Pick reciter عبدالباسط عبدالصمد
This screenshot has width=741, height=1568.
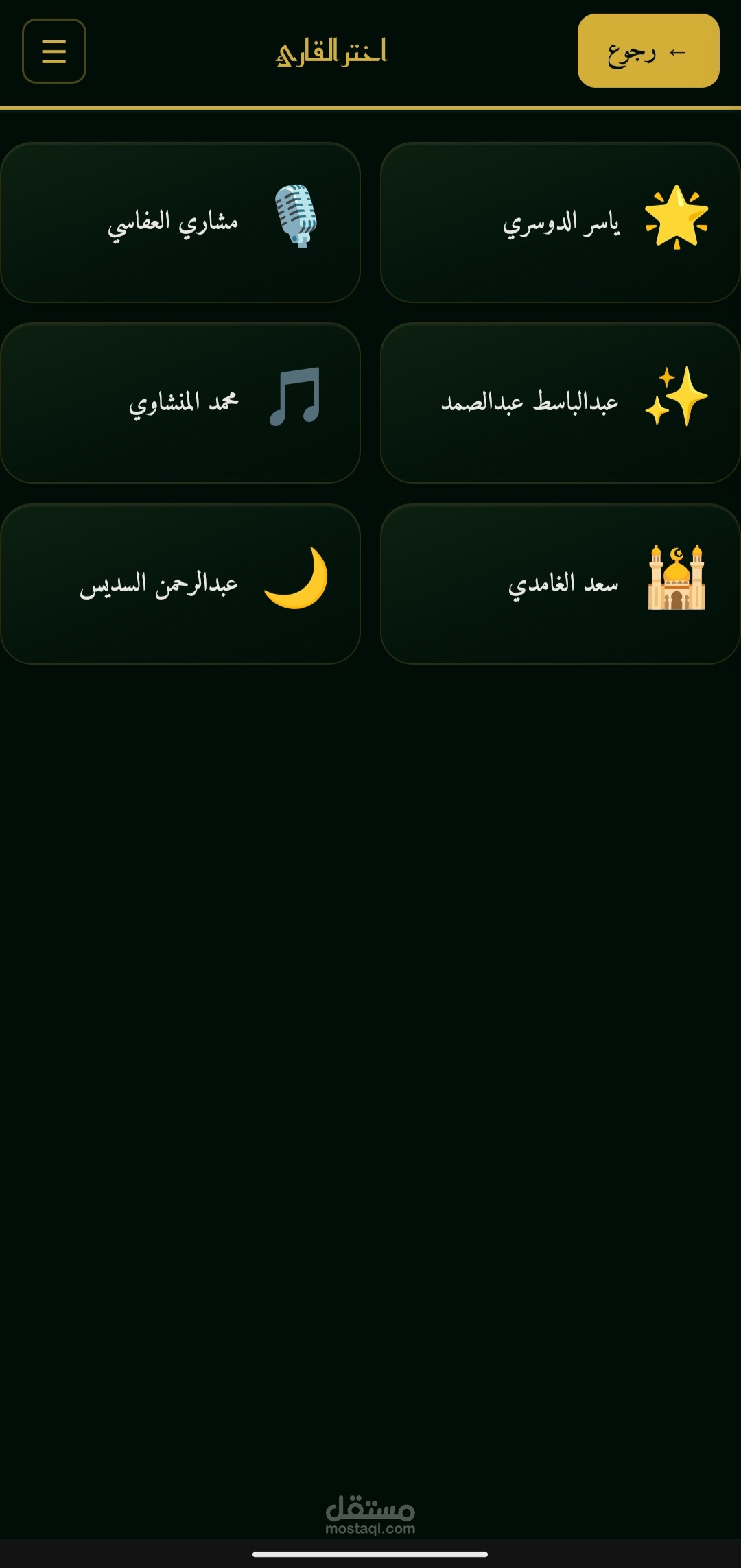(x=560, y=403)
